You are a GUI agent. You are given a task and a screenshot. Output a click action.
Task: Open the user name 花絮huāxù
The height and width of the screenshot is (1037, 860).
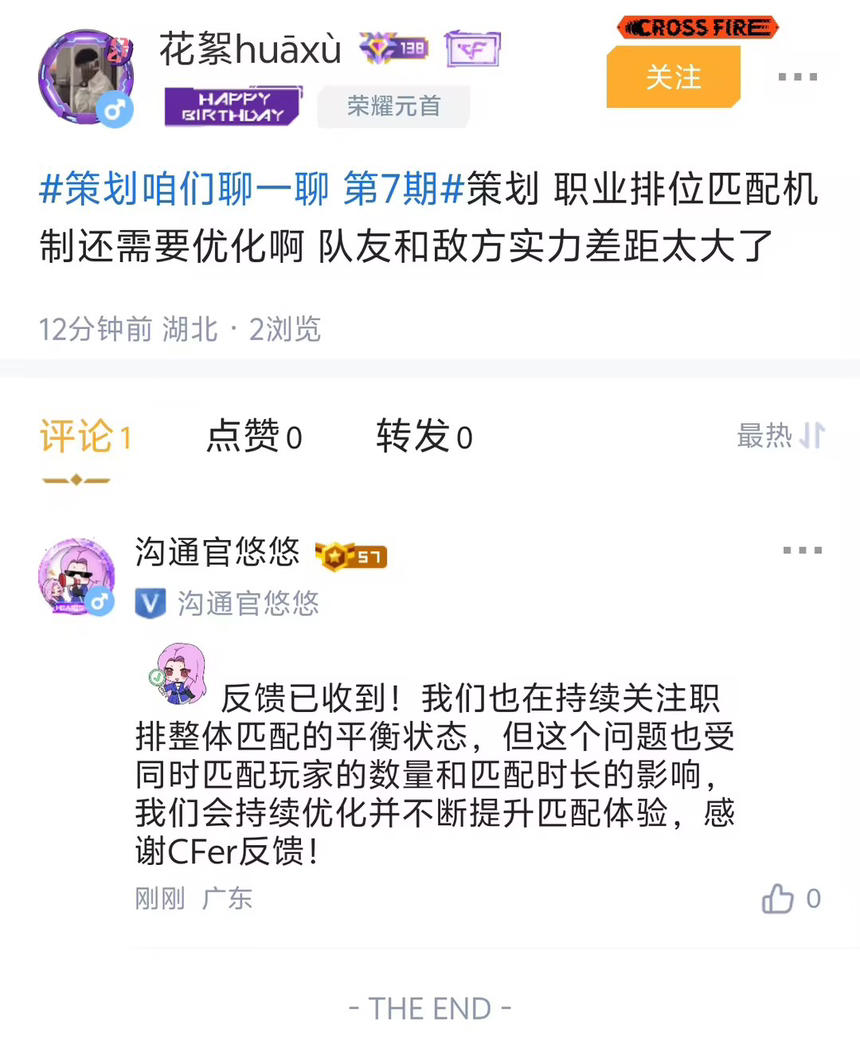(x=250, y=48)
